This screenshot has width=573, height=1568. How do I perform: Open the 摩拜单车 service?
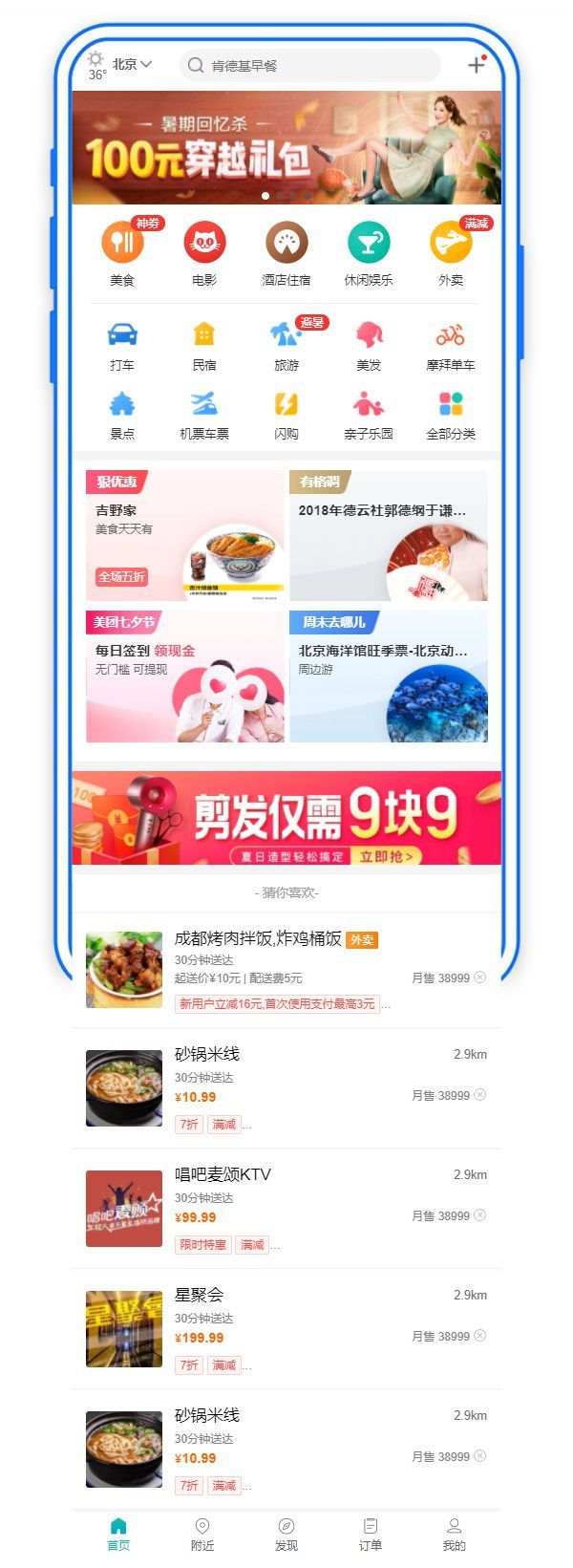(451, 346)
